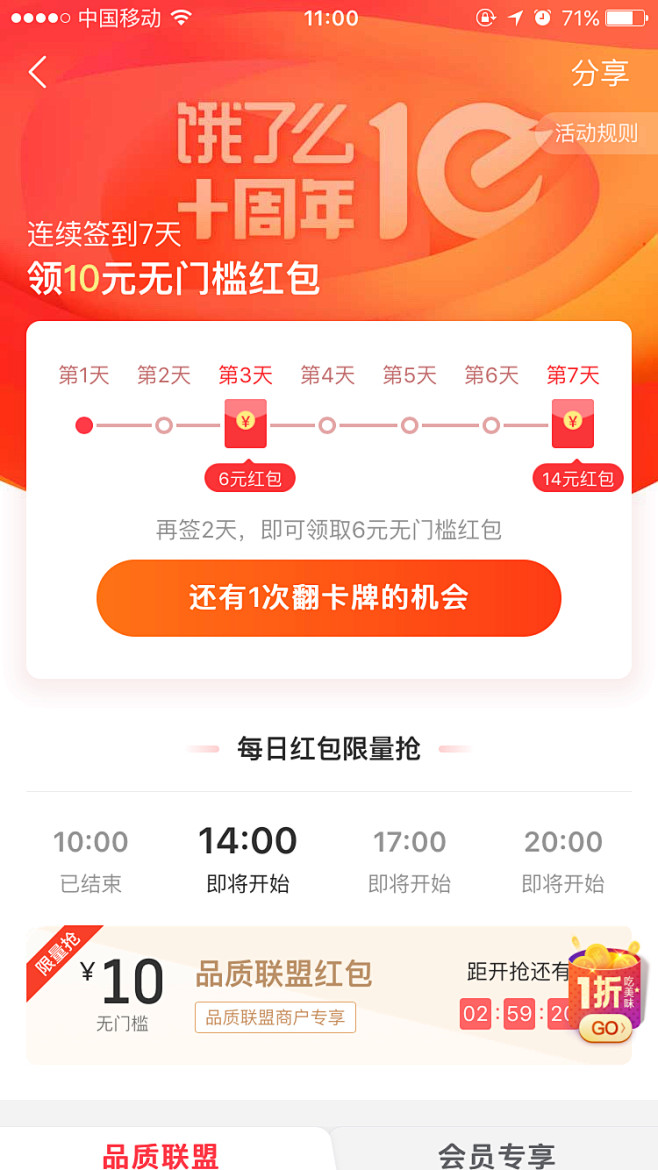Tap the 6元红包 day 3 envelope

click(245, 423)
